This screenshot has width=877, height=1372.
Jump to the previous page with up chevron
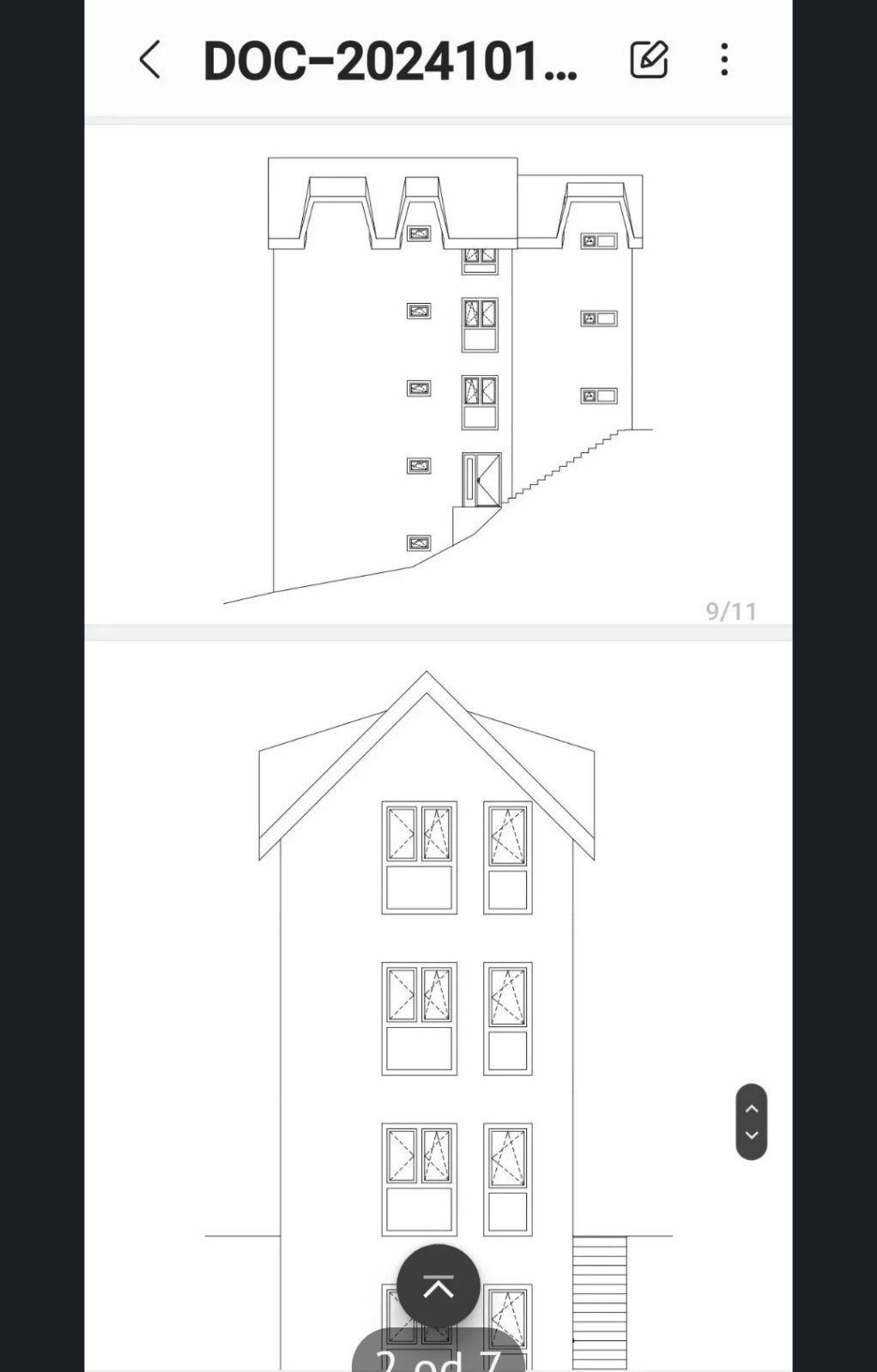point(752,1108)
